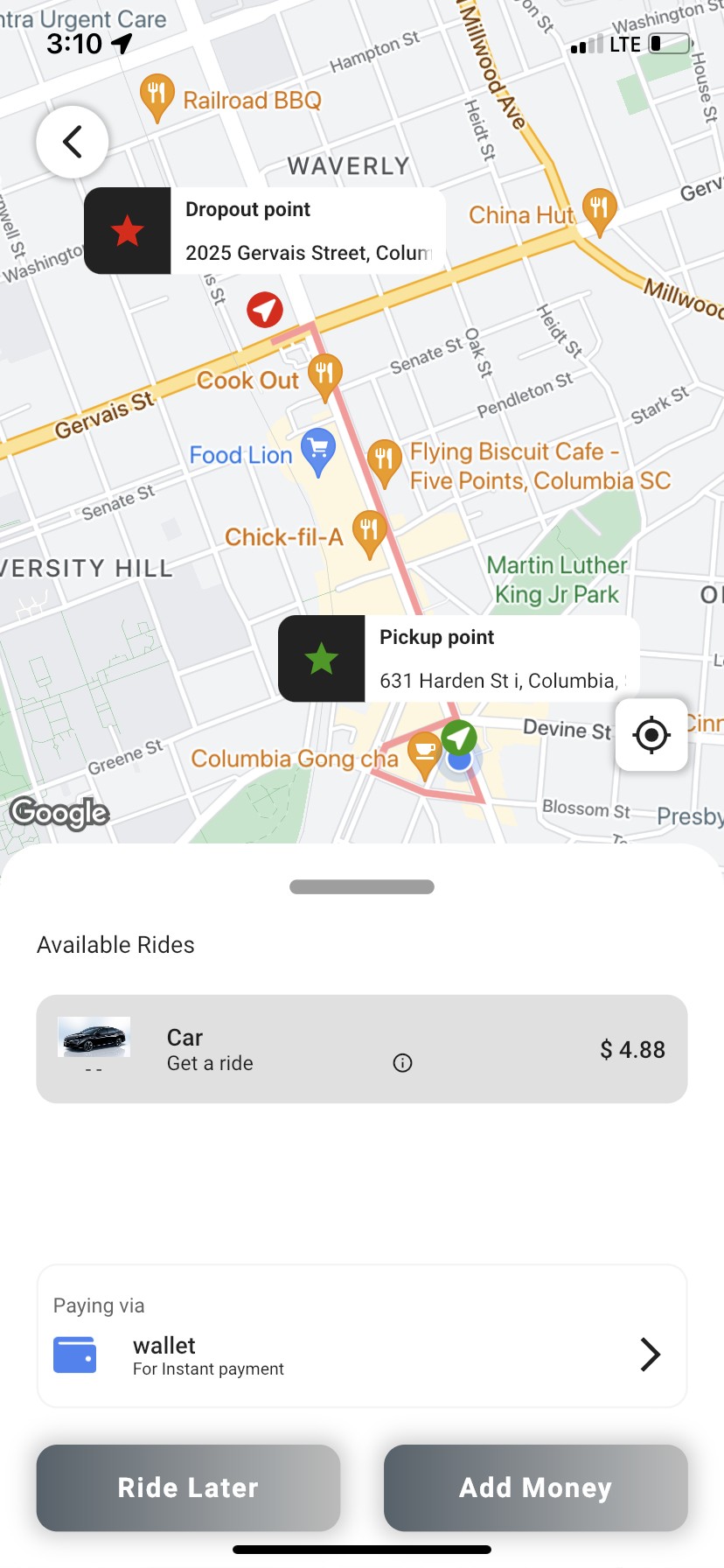Tap the Cook Out restaurant pin
724x1568 pixels.
[325, 374]
